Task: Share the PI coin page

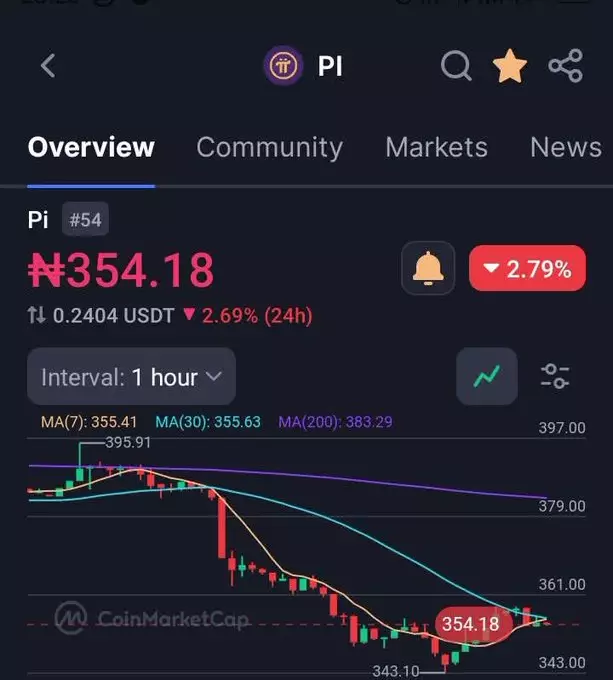Action: tap(565, 67)
